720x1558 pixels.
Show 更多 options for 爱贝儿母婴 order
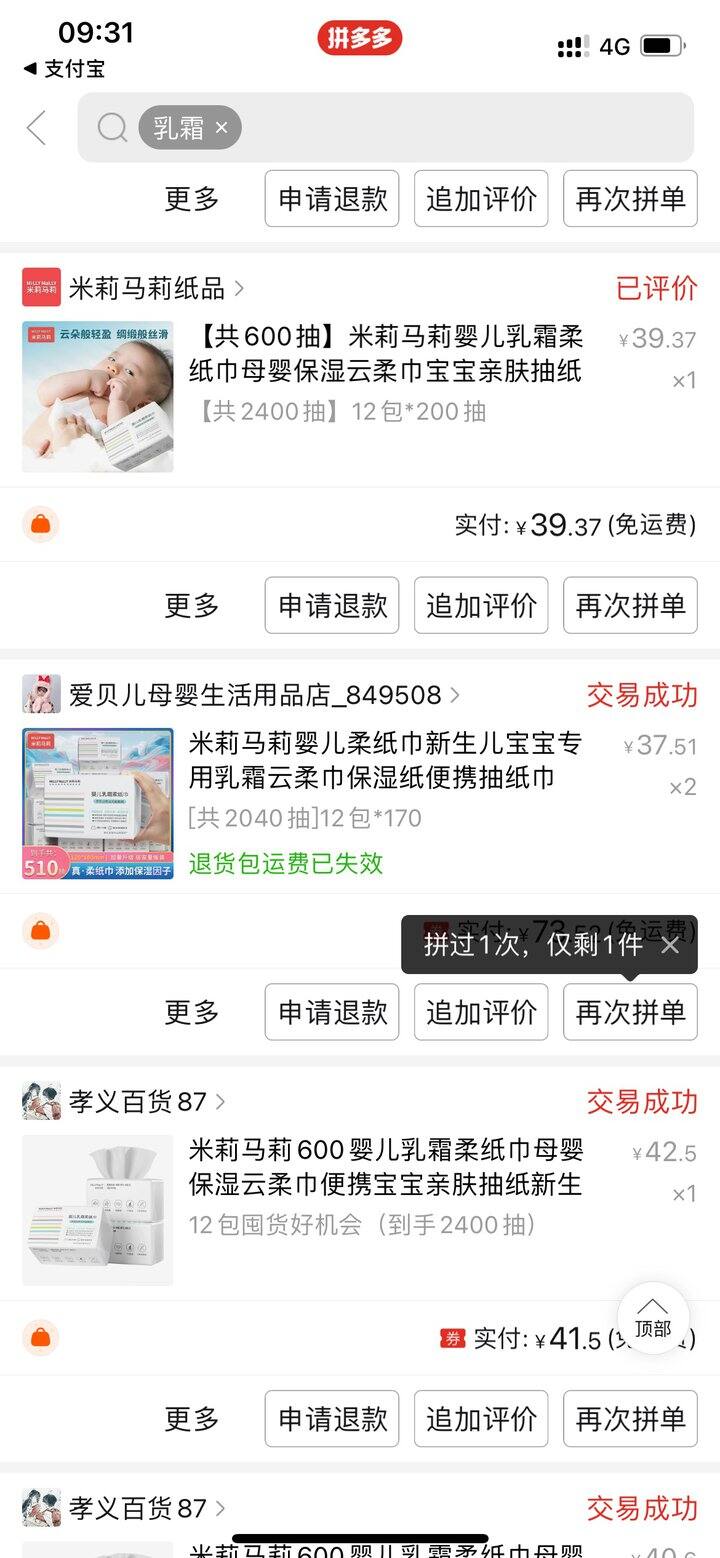192,1012
